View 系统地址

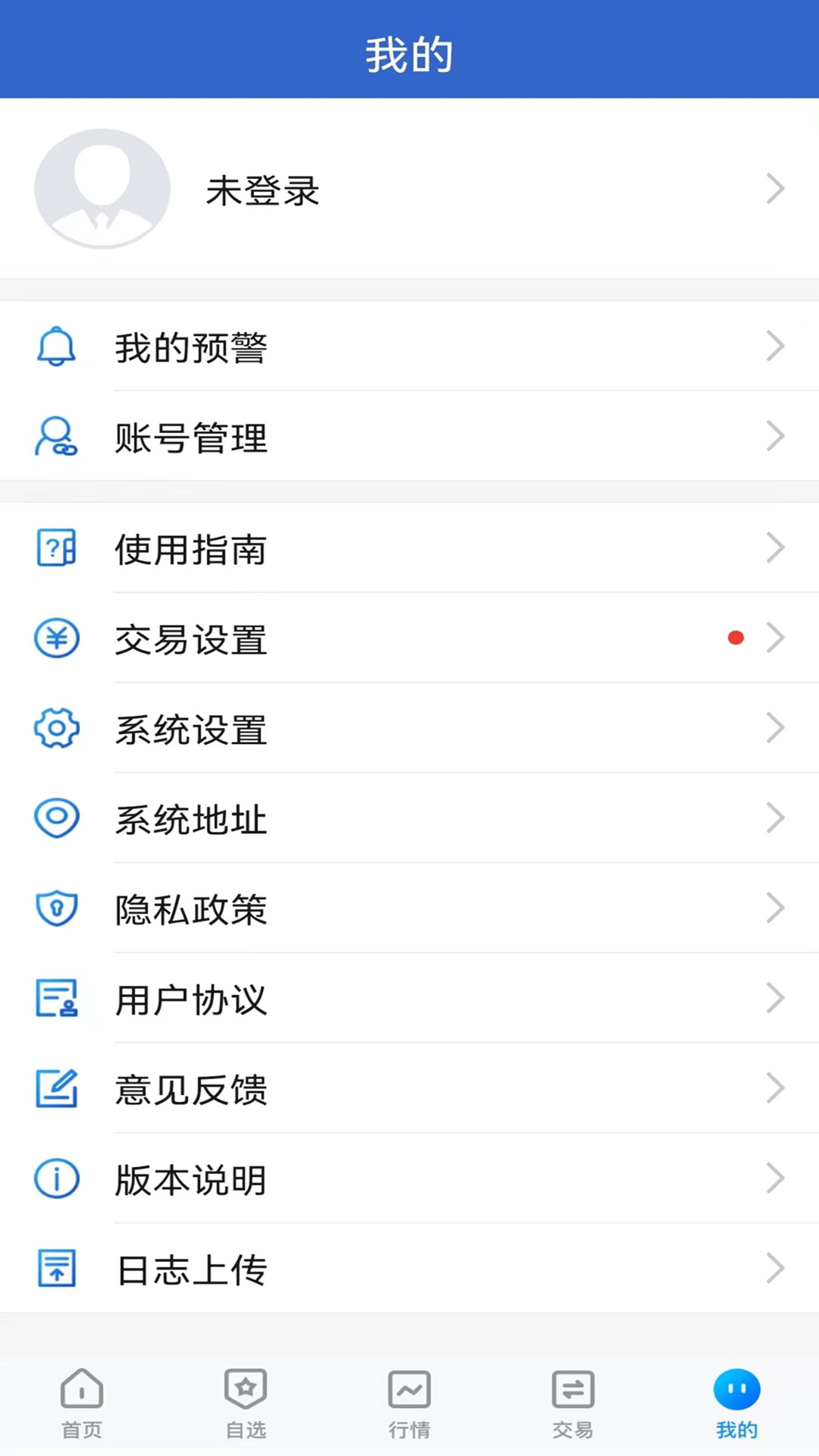409,818
